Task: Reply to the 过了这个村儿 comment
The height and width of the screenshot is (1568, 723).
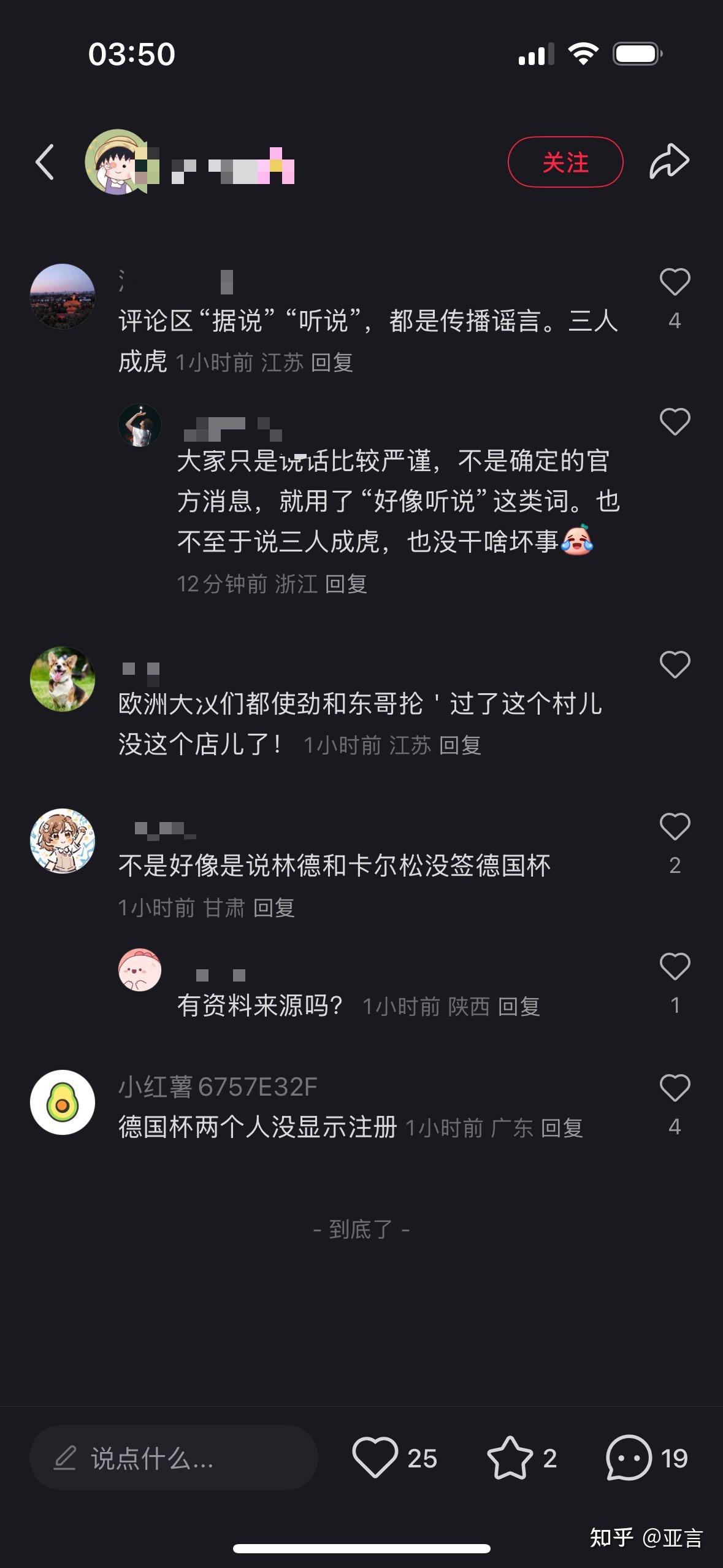Action: tap(460, 745)
